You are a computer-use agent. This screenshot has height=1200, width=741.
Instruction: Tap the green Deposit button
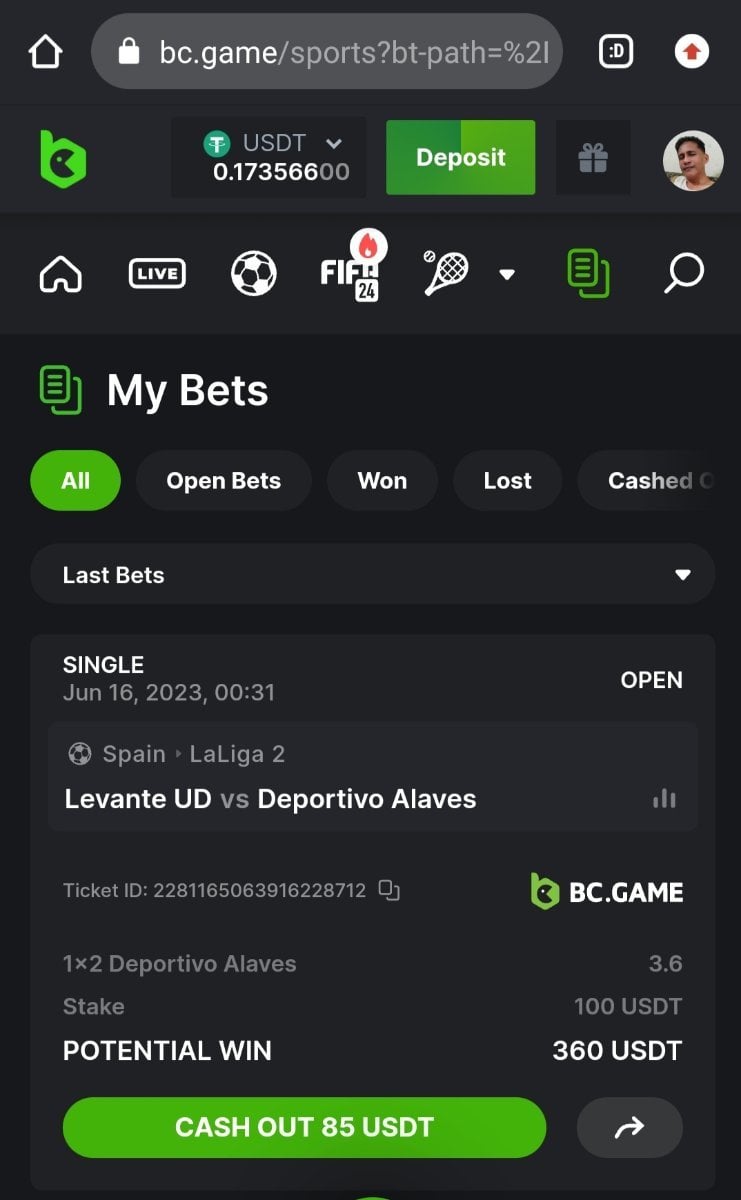[460, 157]
